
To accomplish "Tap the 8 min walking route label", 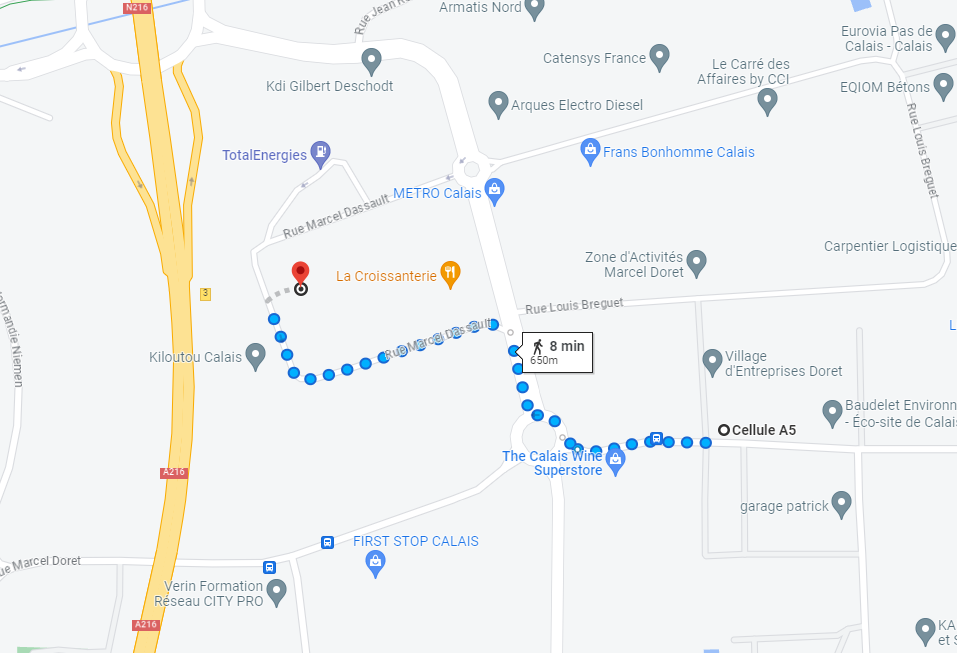I will (558, 352).
